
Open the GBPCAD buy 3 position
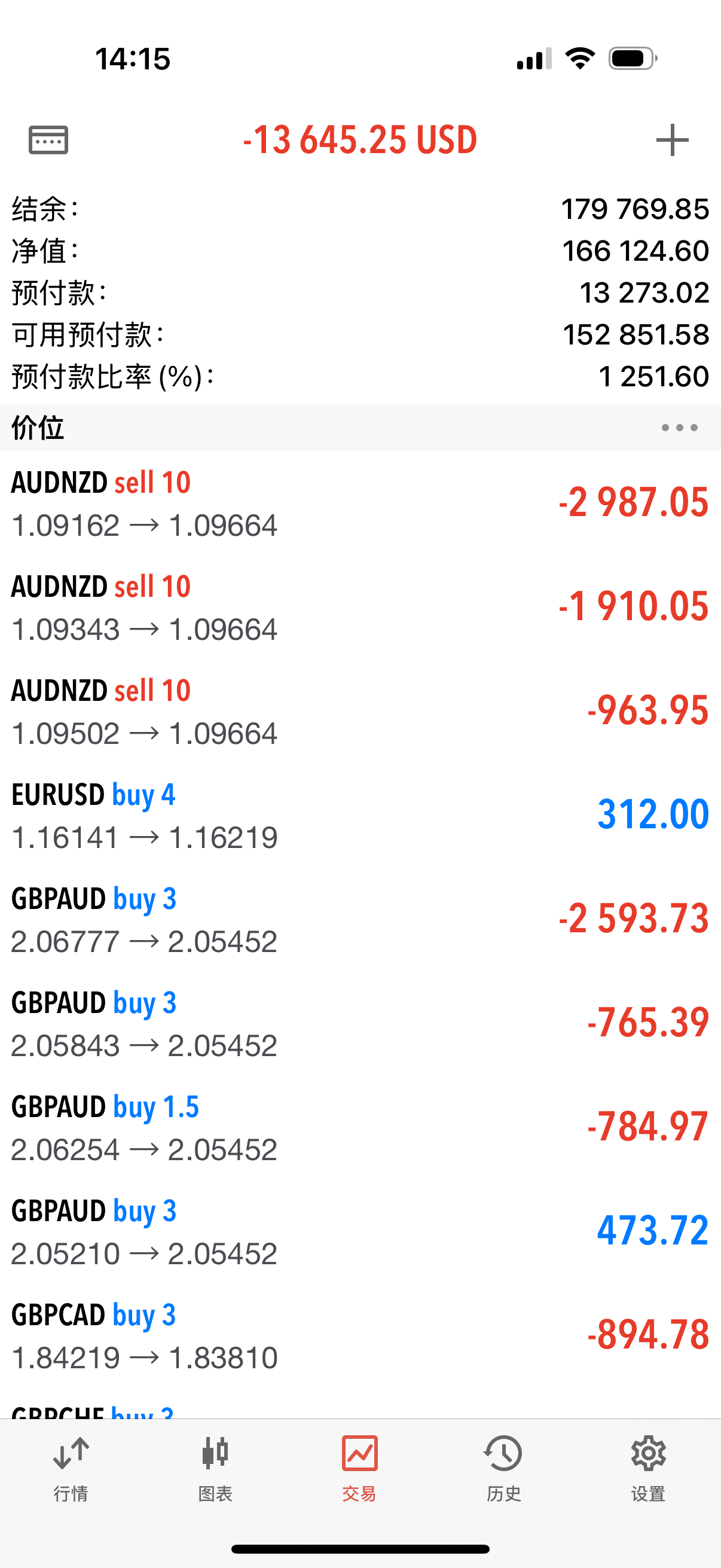coord(360,1335)
